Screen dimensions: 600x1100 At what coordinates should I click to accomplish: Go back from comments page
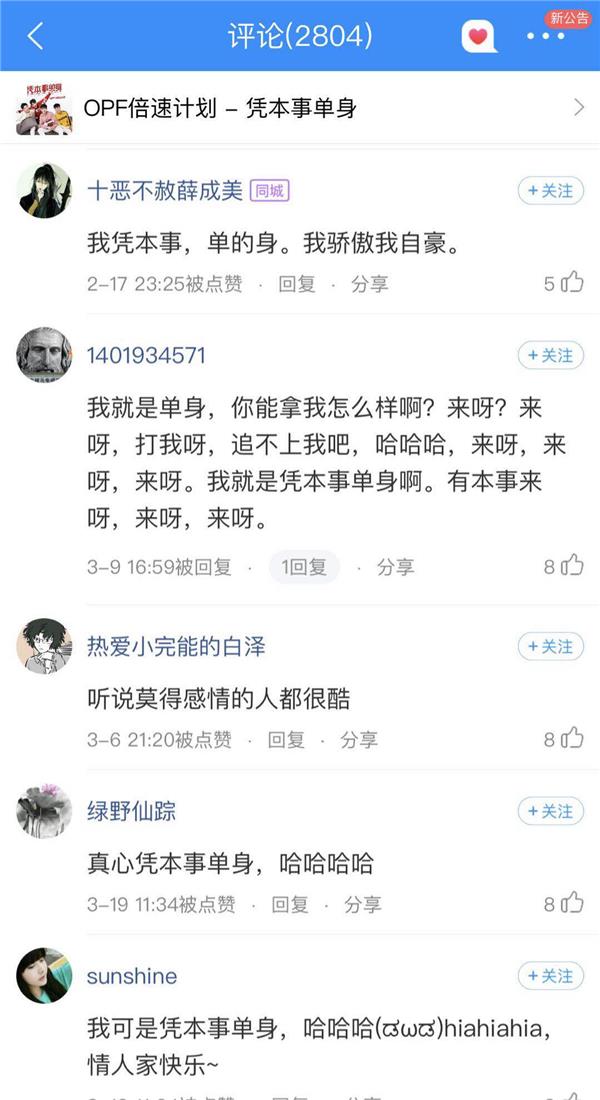coord(35,37)
